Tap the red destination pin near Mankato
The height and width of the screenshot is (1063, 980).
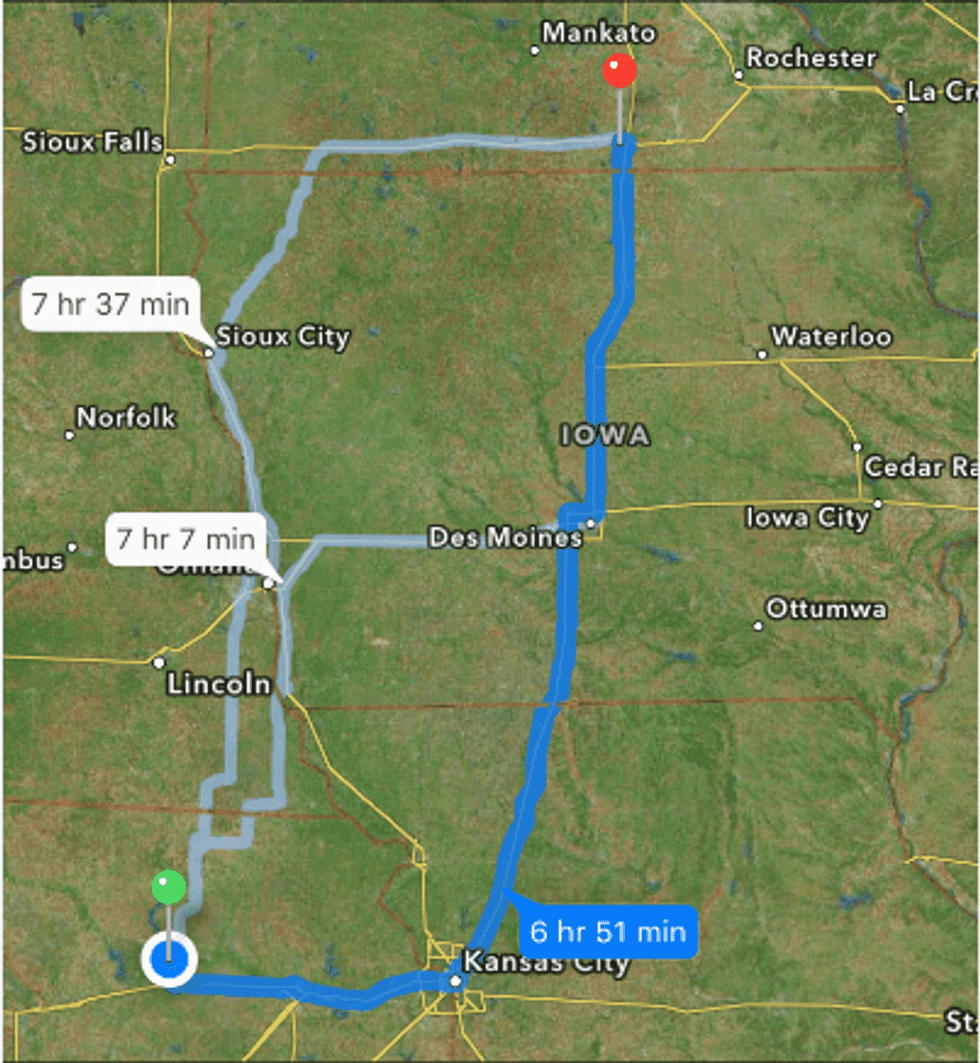tap(620, 72)
